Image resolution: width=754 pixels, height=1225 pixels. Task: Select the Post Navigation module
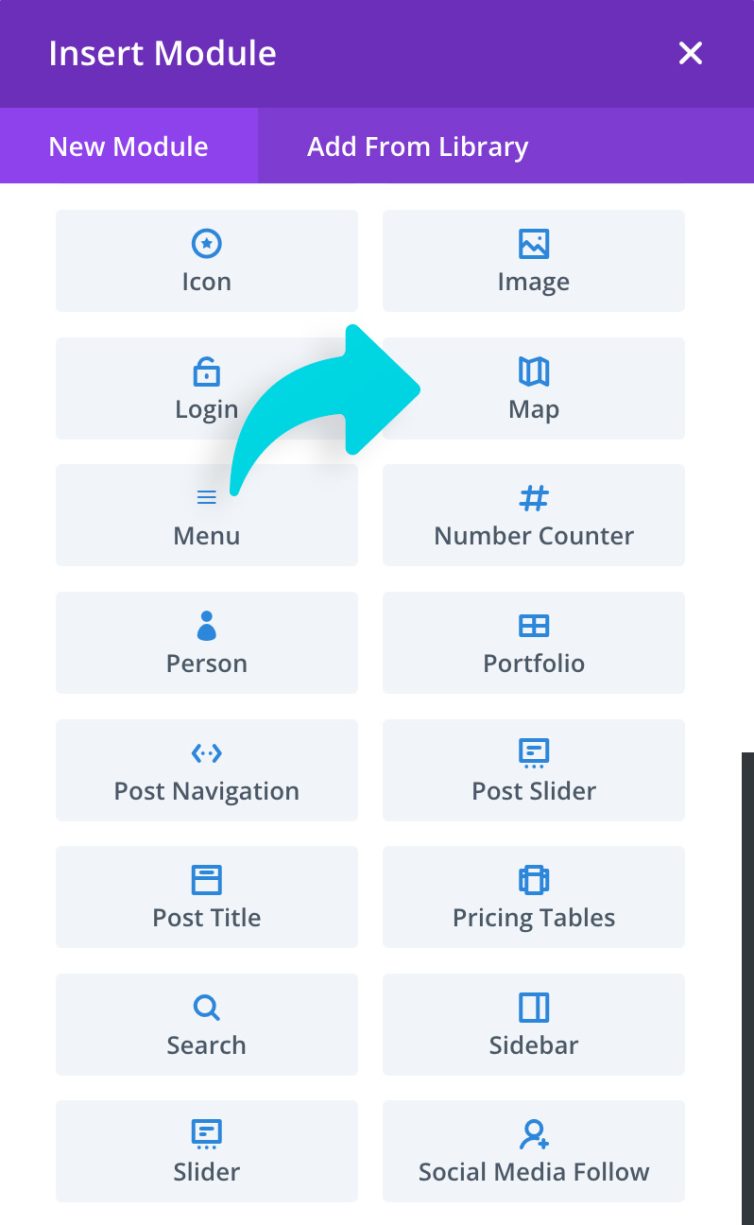207,770
